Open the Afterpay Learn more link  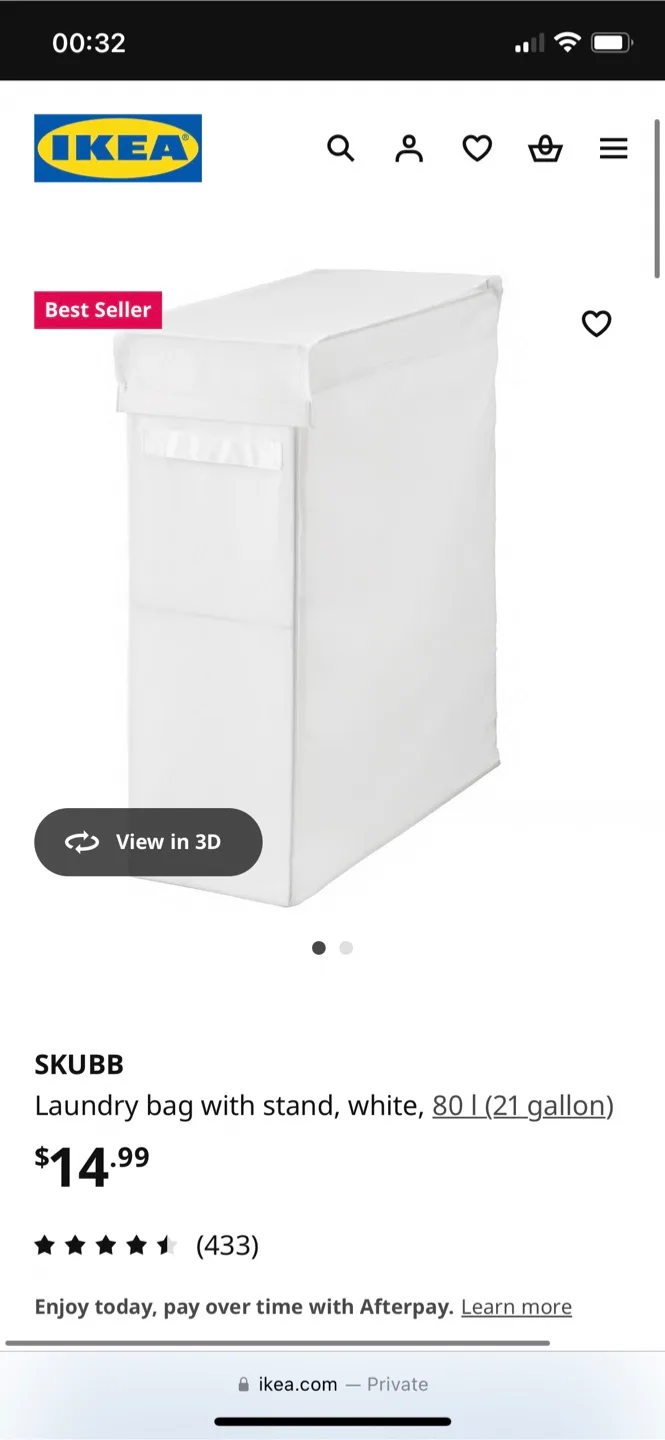point(516,1307)
